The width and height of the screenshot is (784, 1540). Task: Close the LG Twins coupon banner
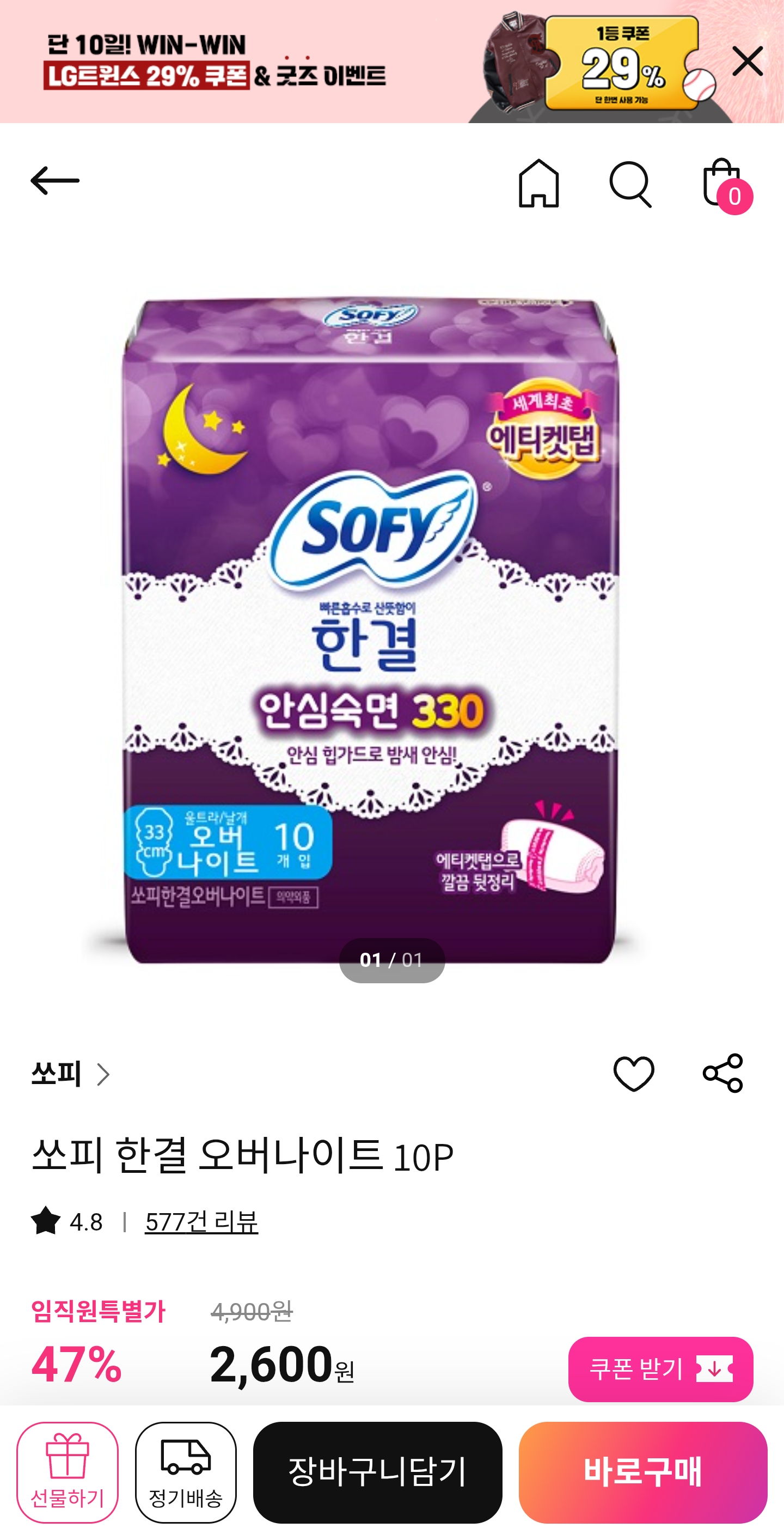(747, 61)
